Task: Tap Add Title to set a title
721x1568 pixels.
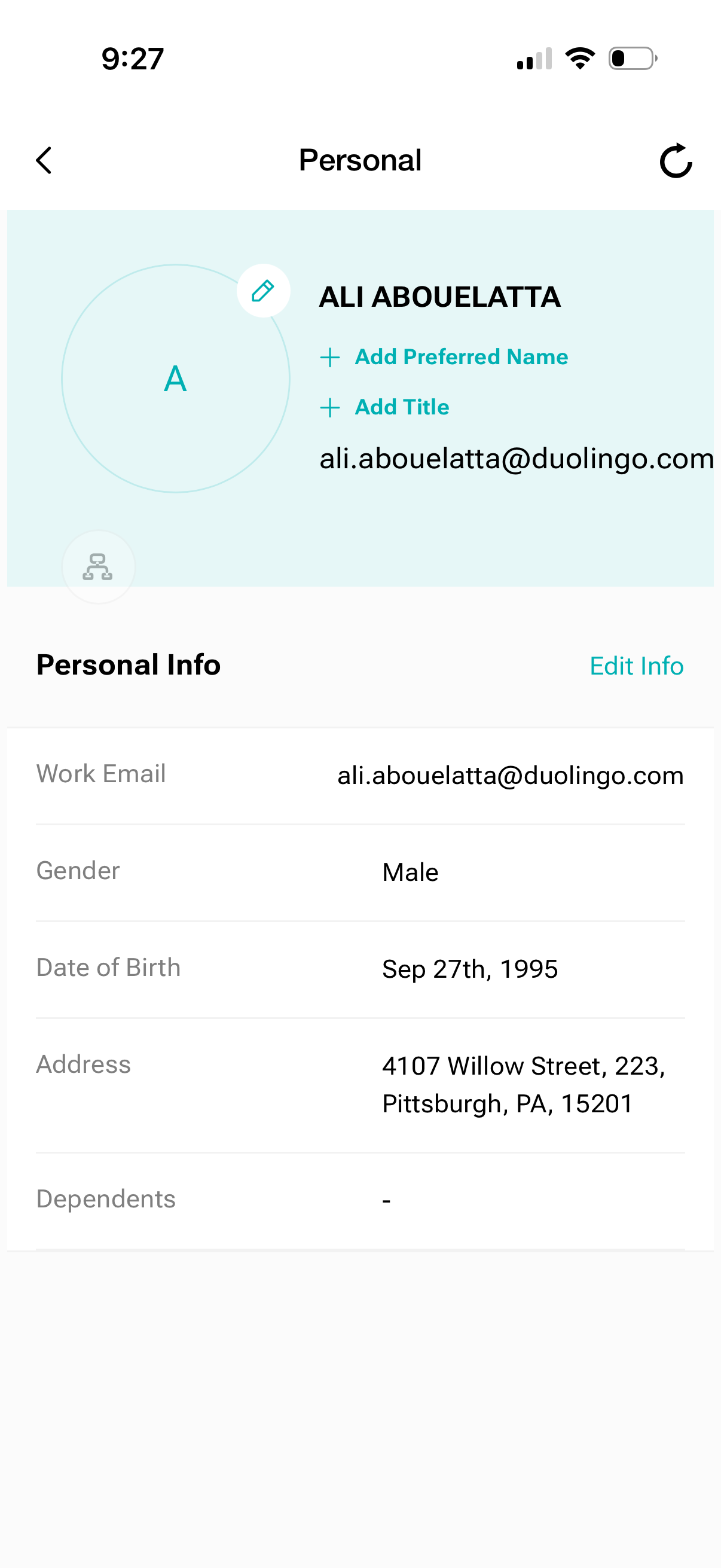Action: 401,407
